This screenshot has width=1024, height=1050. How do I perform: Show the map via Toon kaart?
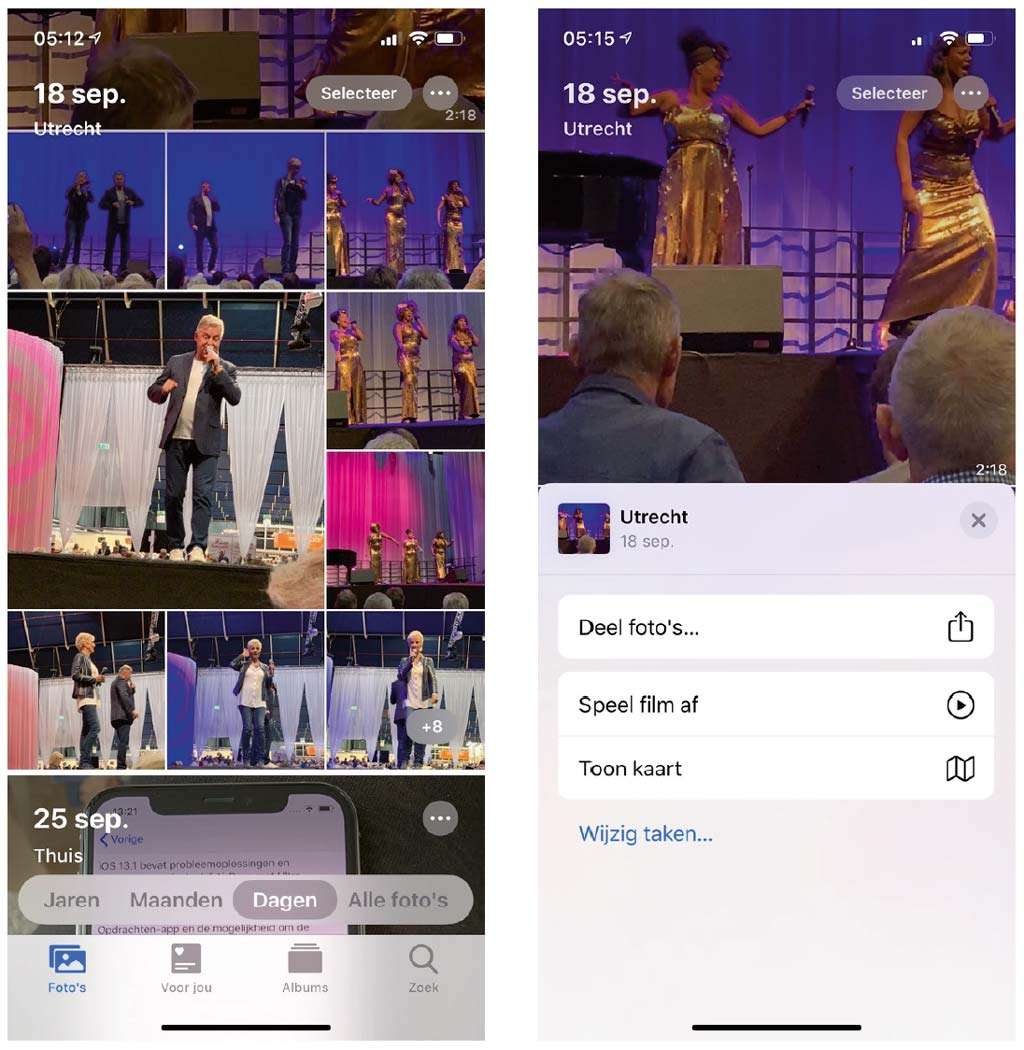click(x=775, y=768)
